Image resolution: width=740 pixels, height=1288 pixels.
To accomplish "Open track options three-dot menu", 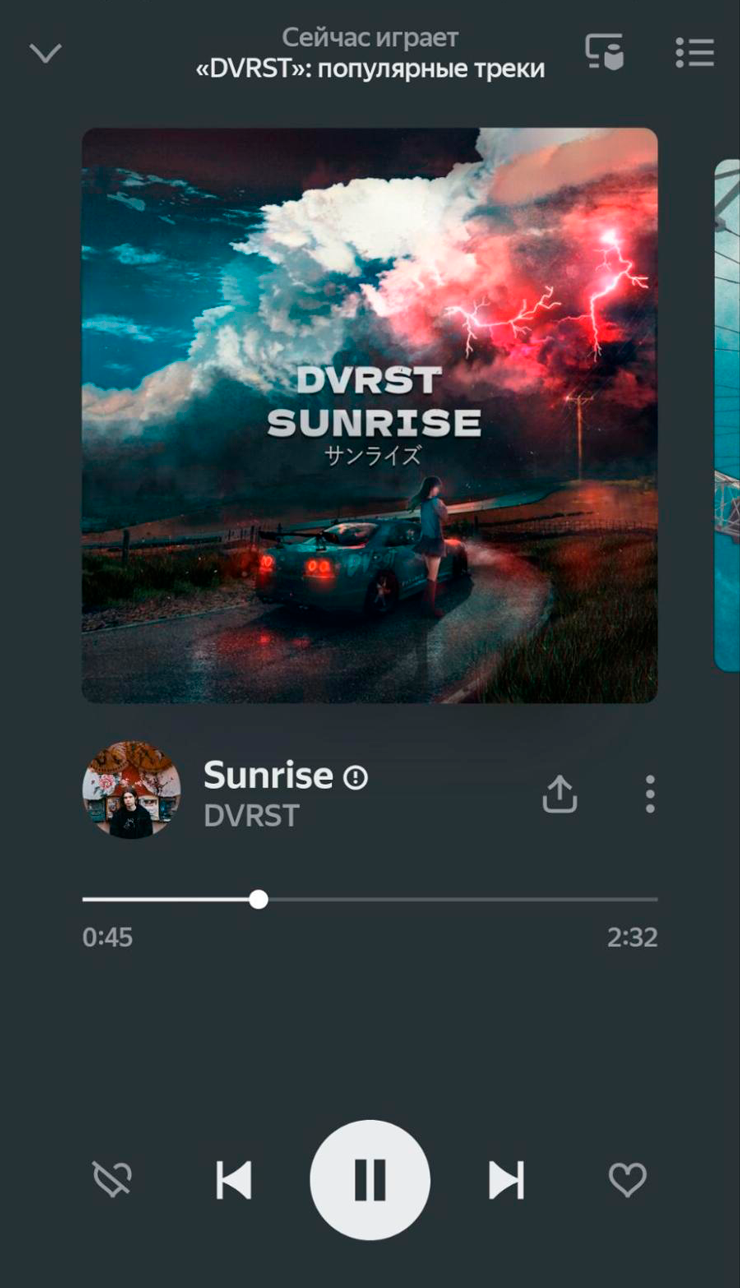I will (x=650, y=794).
